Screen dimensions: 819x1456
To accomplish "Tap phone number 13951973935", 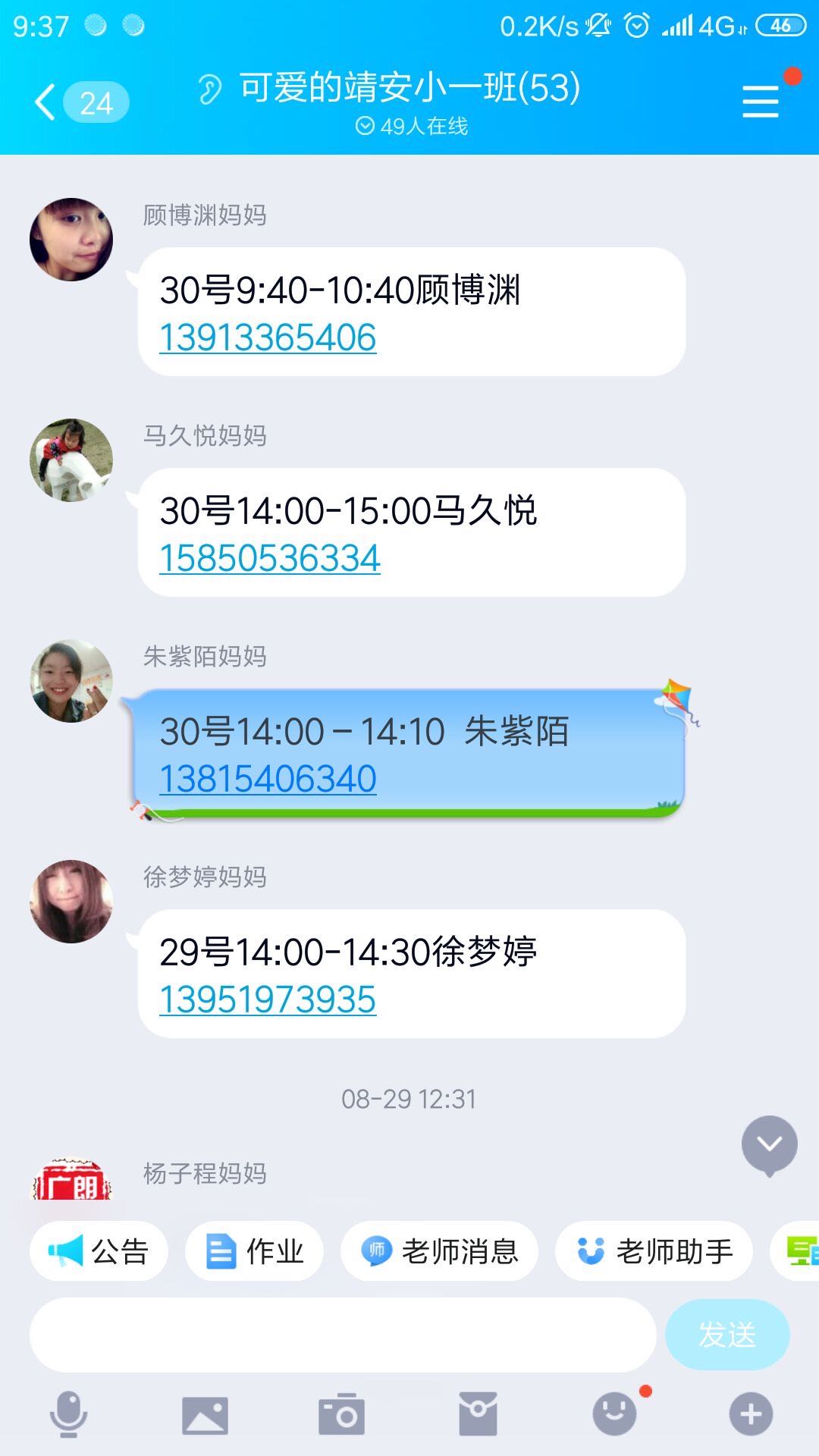I will pyautogui.click(x=268, y=1000).
